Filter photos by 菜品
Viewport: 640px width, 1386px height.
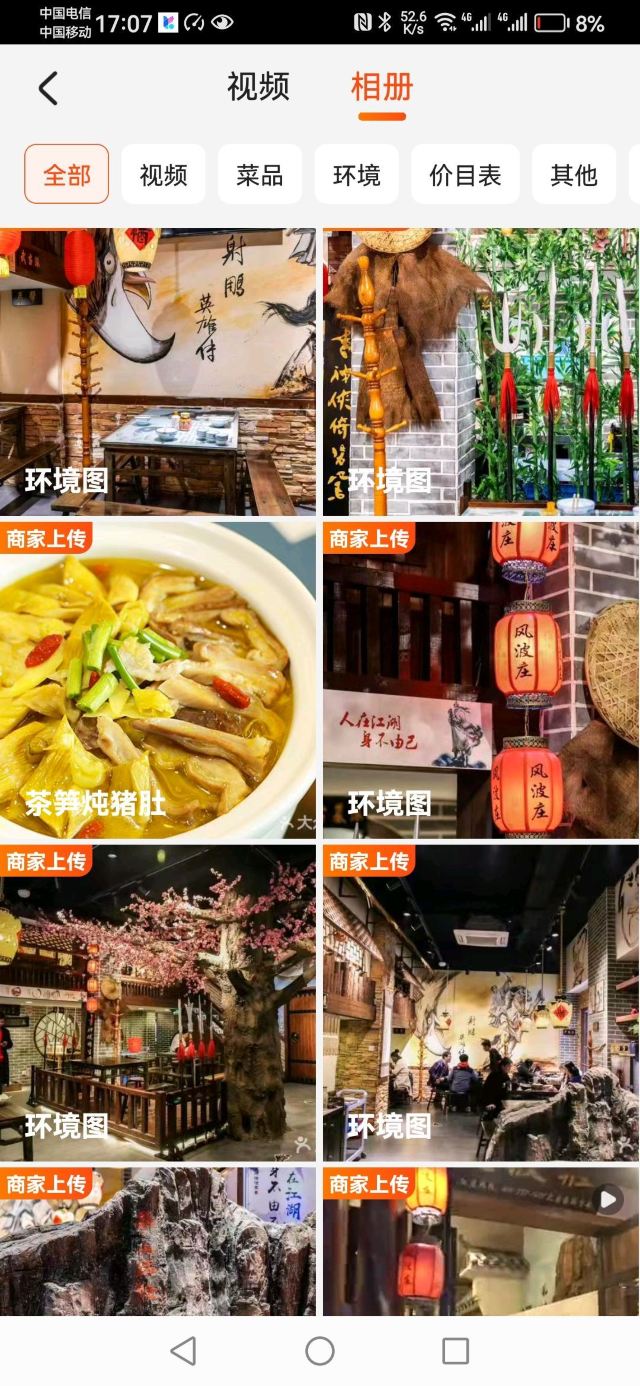pyautogui.click(x=260, y=175)
